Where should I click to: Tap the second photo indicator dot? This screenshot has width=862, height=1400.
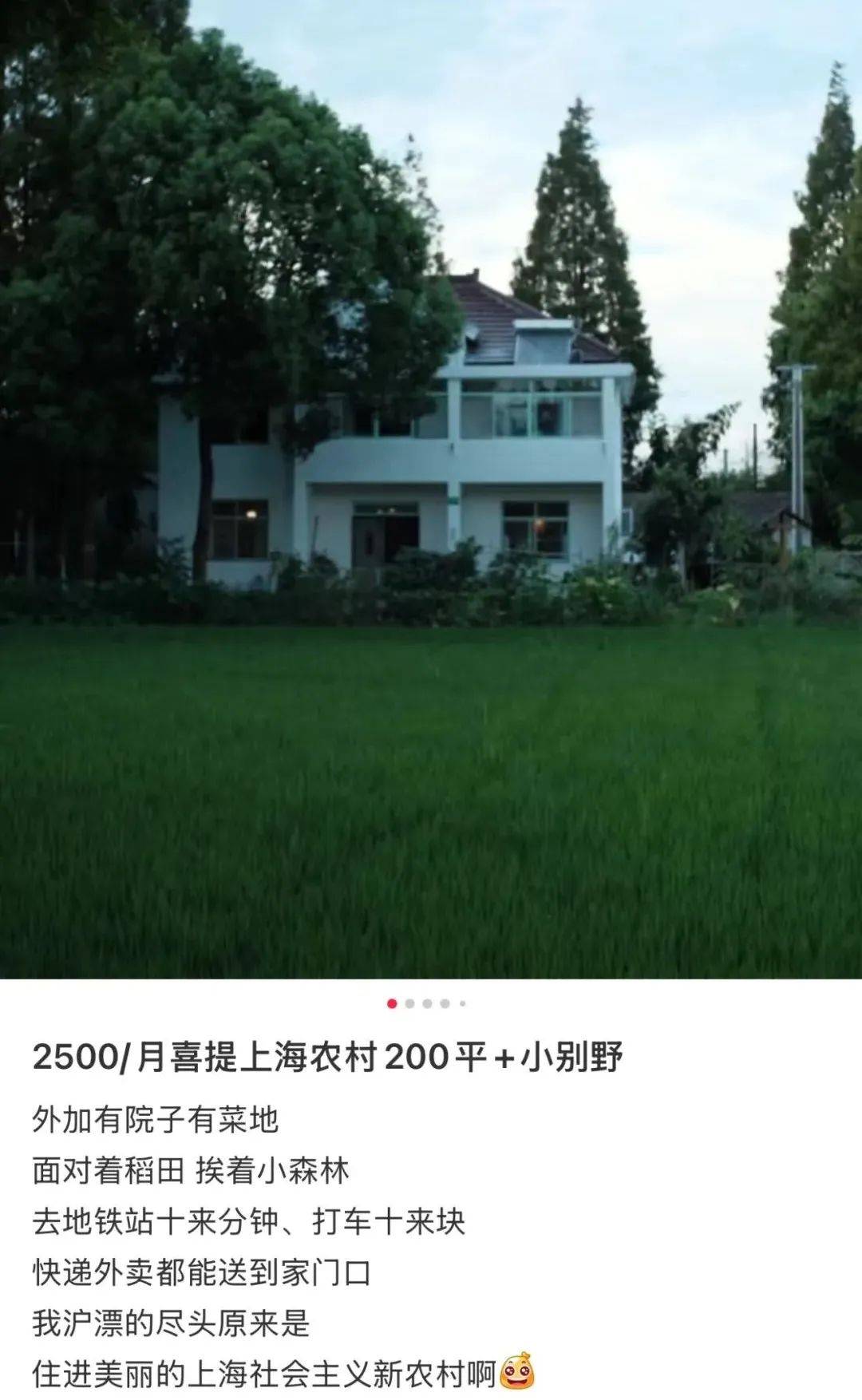(x=409, y=1003)
